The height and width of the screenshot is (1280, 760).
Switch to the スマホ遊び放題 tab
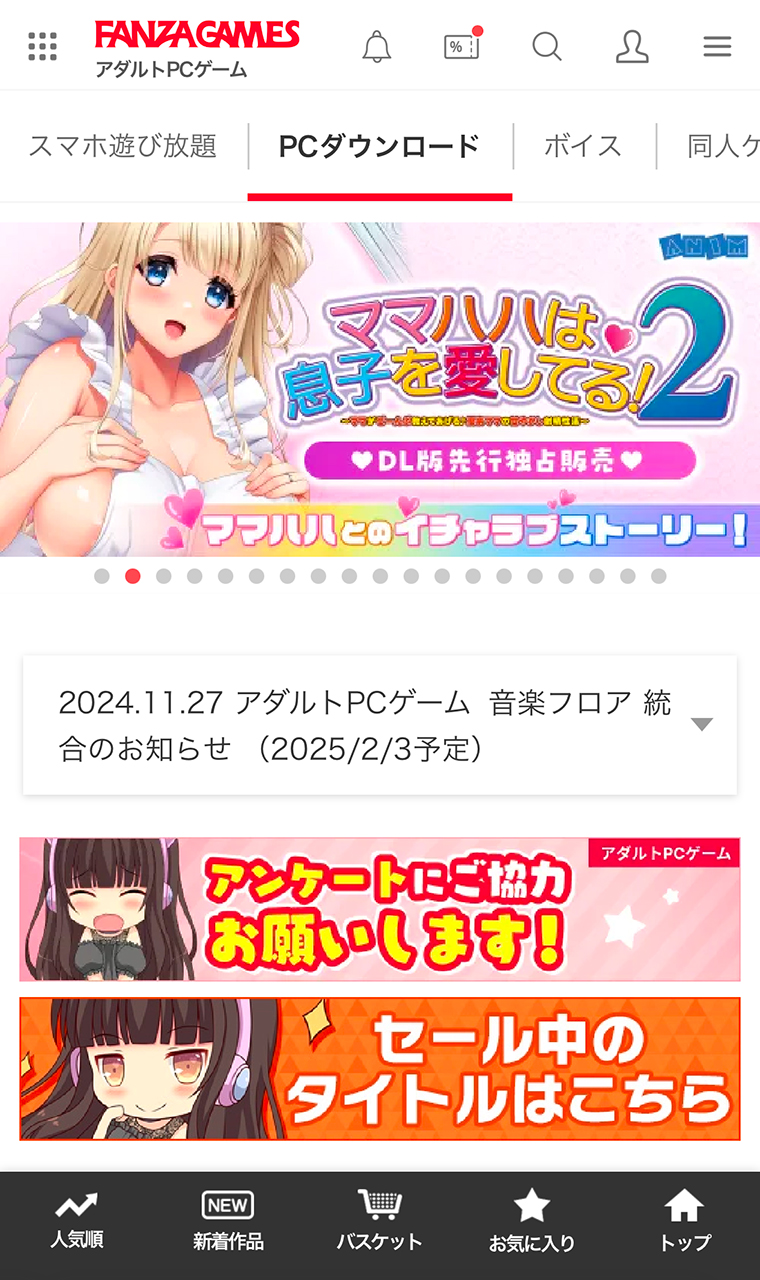pyautogui.click(x=122, y=147)
